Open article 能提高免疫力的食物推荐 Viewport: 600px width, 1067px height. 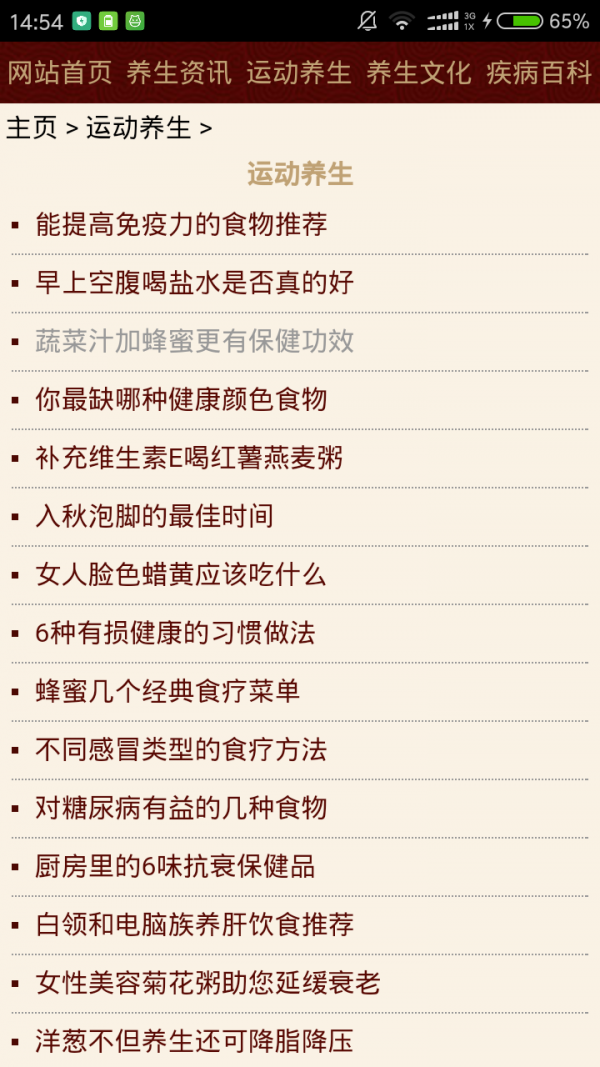click(x=181, y=224)
